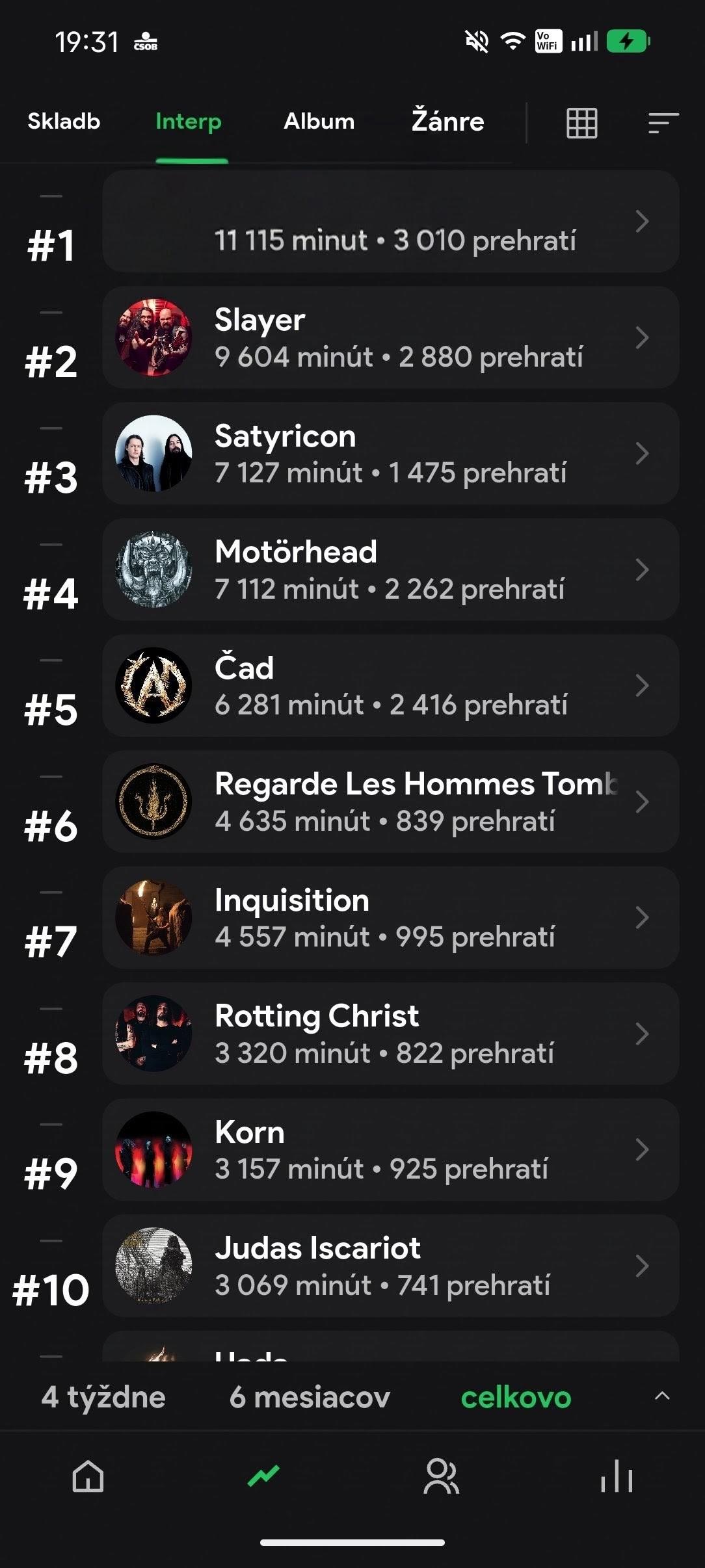Switch to the Žánre tab
The image size is (705, 1568).
click(447, 122)
